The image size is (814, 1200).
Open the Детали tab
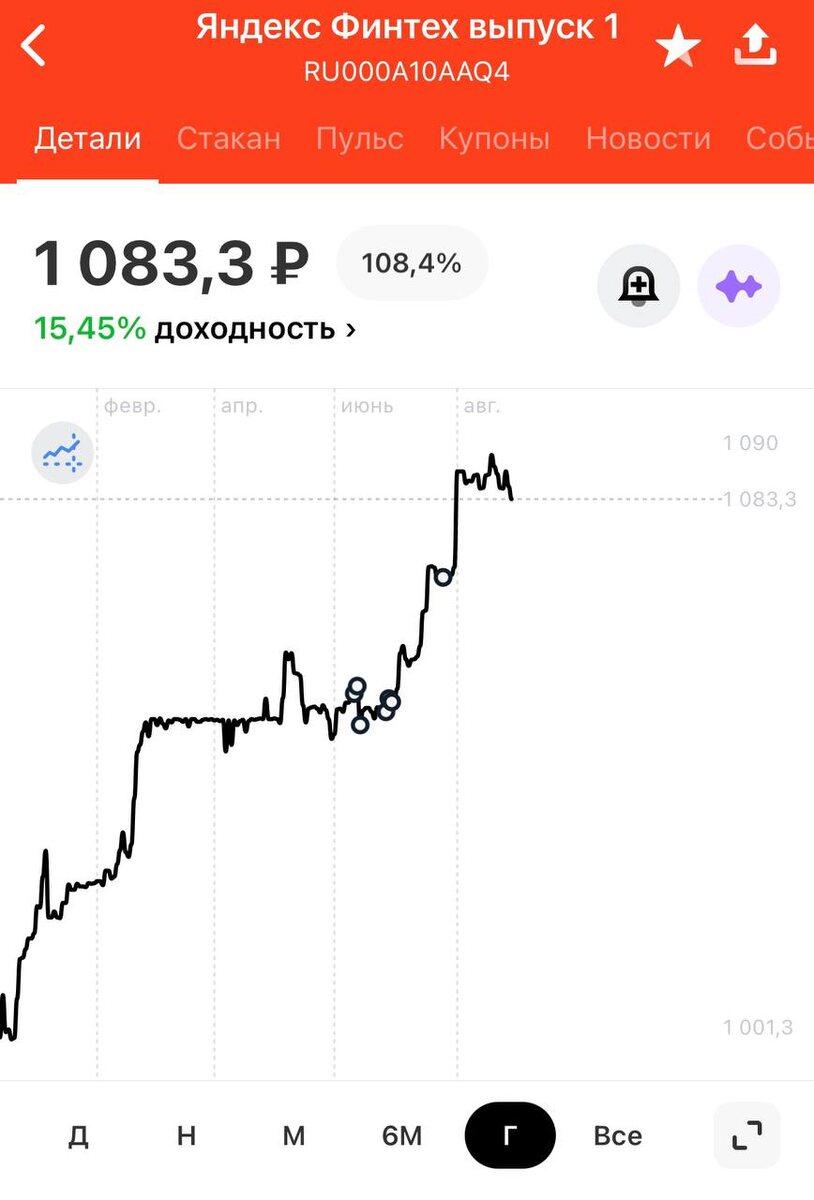(88, 139)
